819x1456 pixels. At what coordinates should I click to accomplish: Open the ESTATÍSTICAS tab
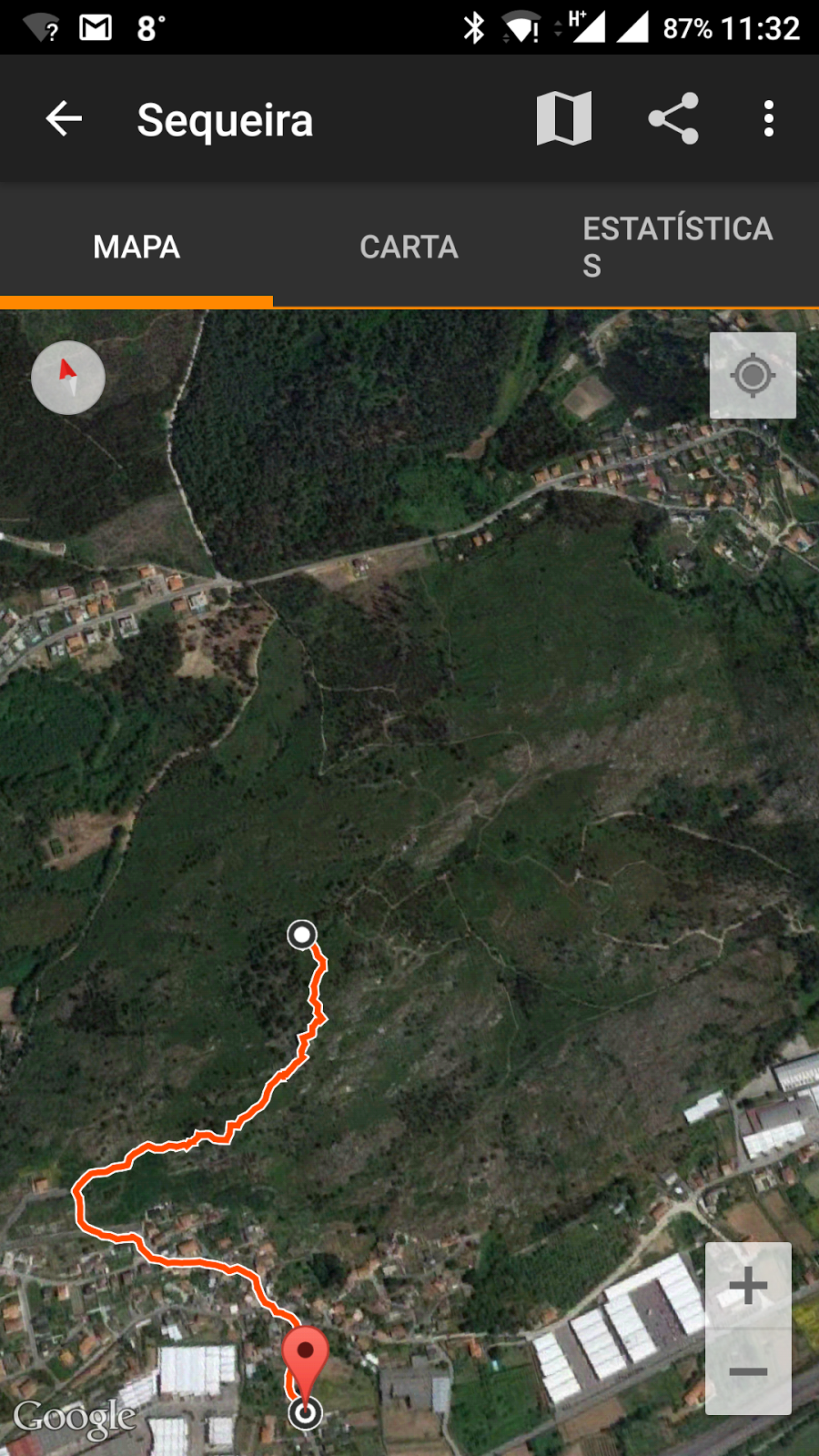678,247
